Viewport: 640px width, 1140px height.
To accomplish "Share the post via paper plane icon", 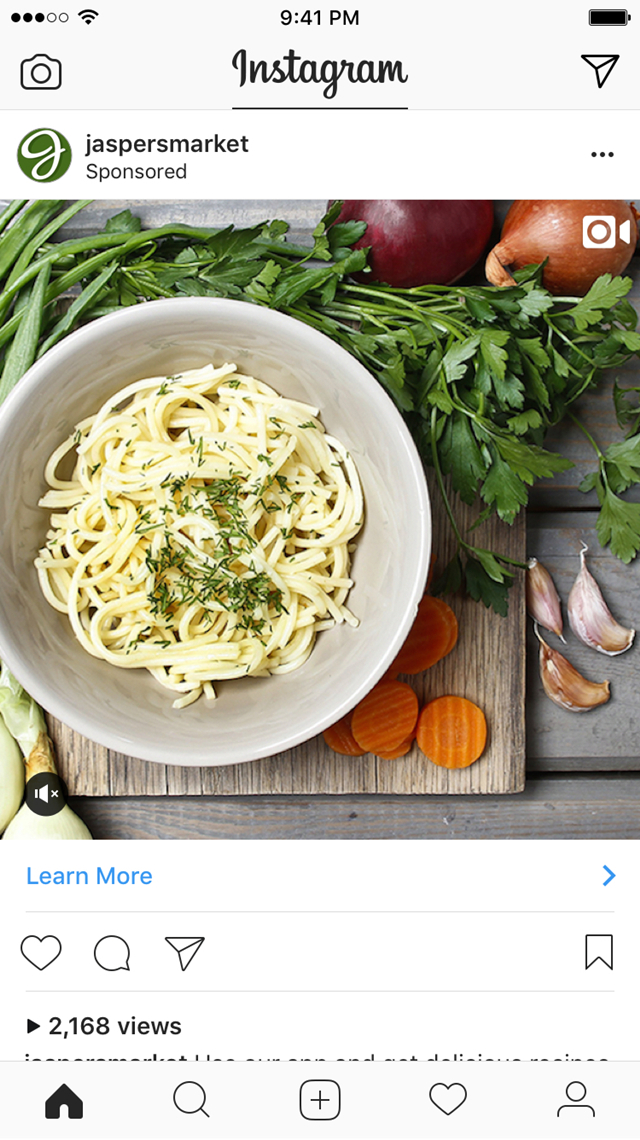I will click(185, 952).
